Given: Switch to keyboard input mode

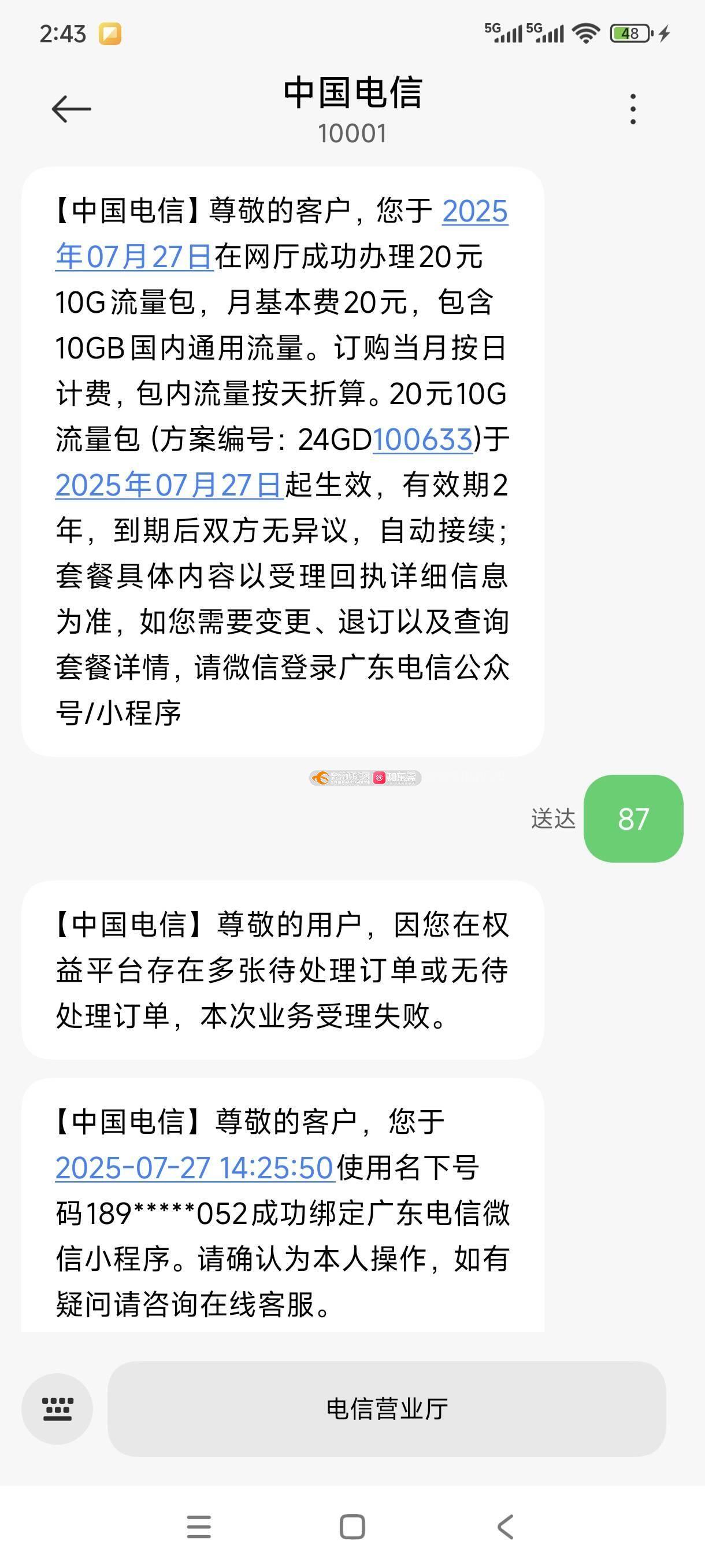Looking at the screenshot, I should 57,1409.
